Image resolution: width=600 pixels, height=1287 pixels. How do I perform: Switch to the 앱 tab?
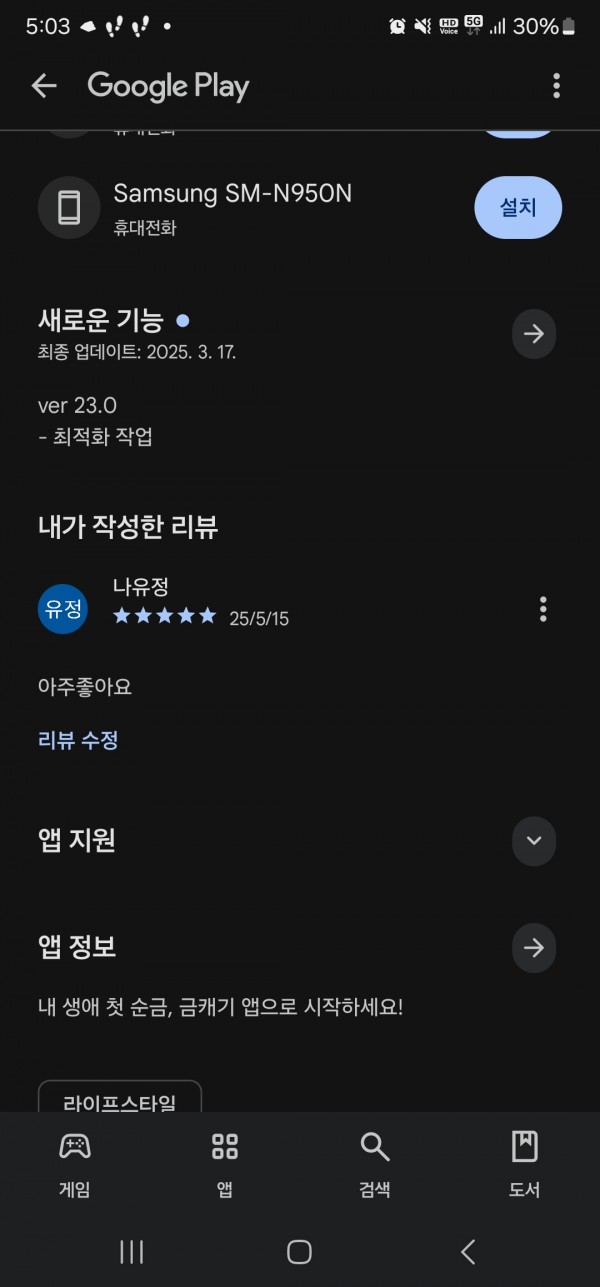[x=225, y=1164]
